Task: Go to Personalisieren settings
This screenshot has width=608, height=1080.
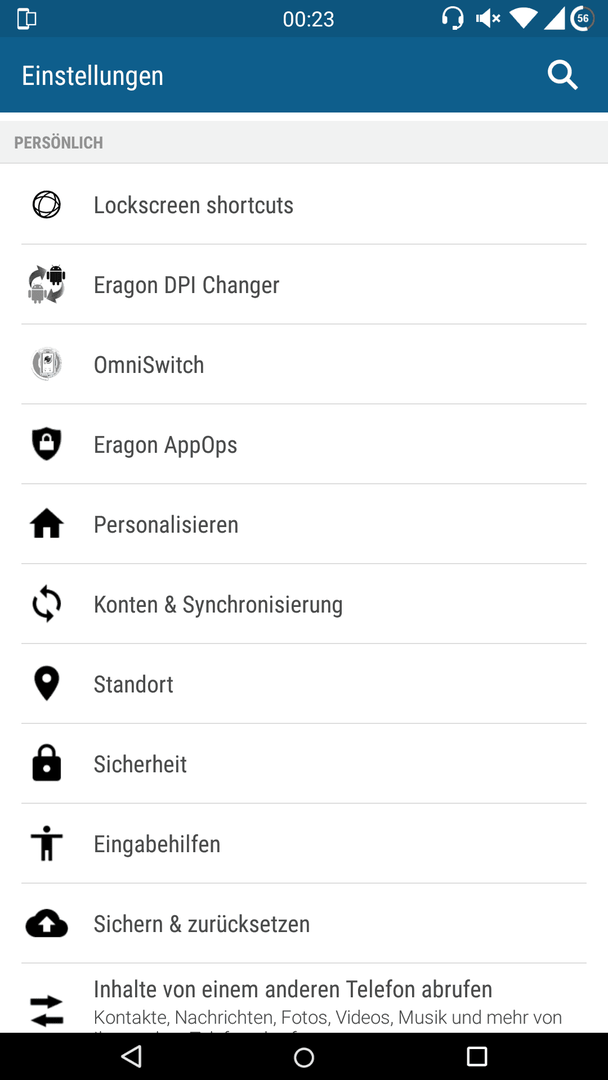Action: [x=304, y=524]
